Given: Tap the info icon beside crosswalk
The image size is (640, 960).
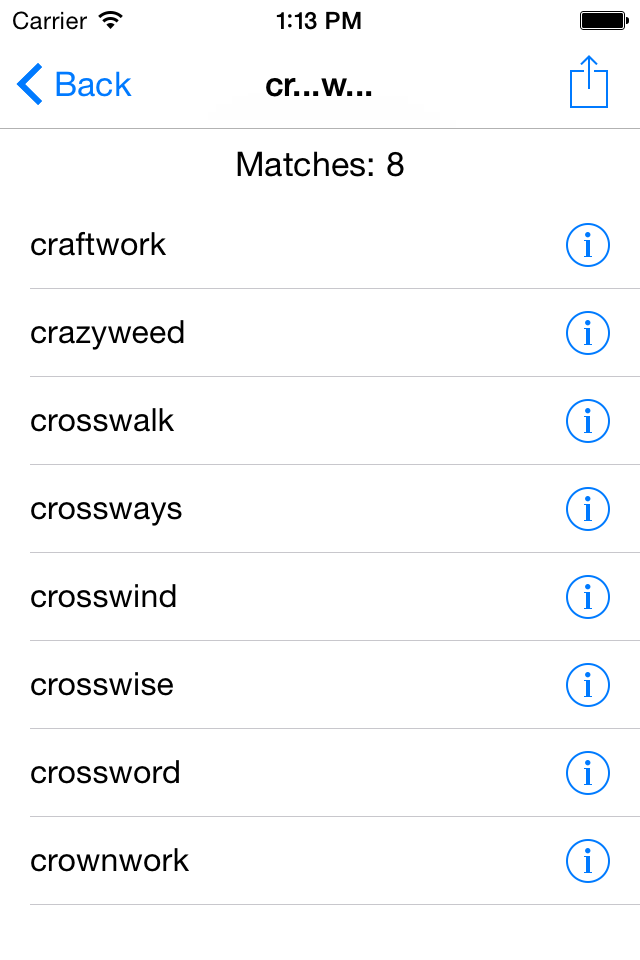Looking at the screenshot, I should coord(588,420).
